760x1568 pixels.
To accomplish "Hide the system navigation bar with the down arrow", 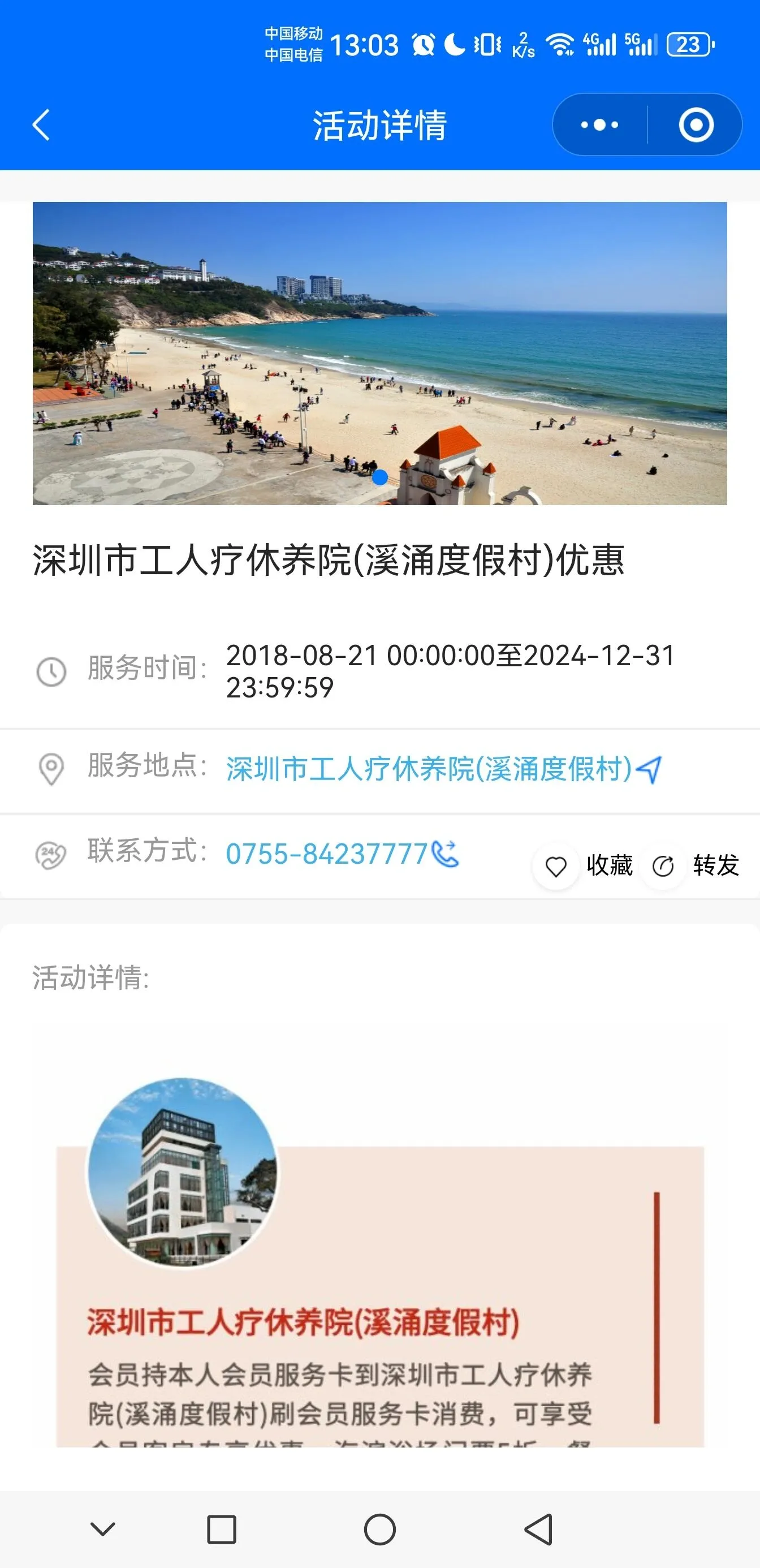I will coord(102,1528).
